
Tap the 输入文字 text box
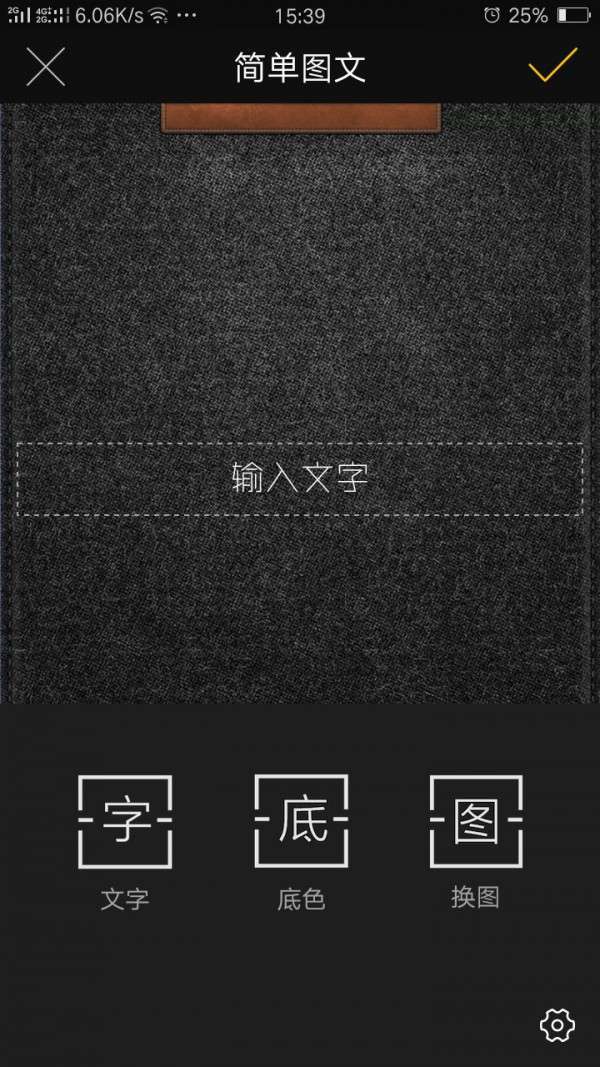tap(300, 479)
